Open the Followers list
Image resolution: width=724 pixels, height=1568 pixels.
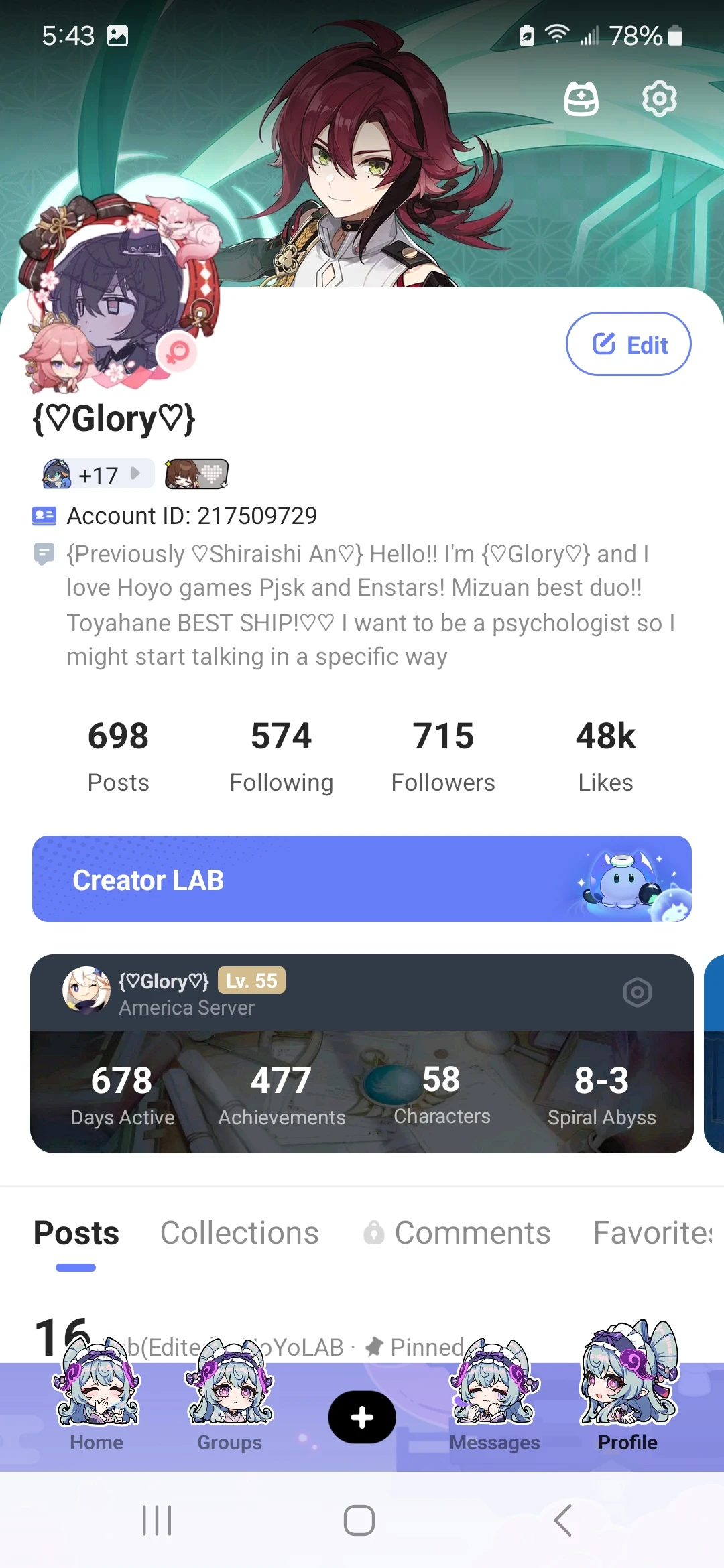click(443, 755)
